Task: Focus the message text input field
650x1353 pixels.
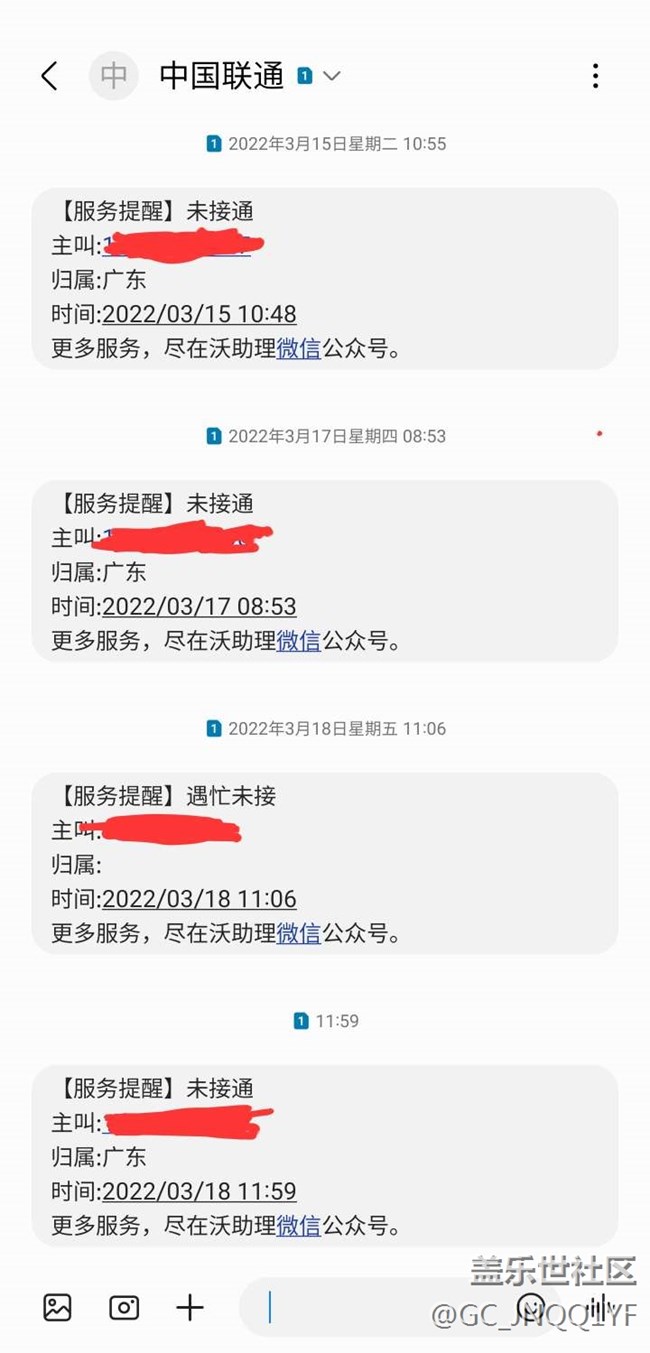Action: pos(380,1307)
